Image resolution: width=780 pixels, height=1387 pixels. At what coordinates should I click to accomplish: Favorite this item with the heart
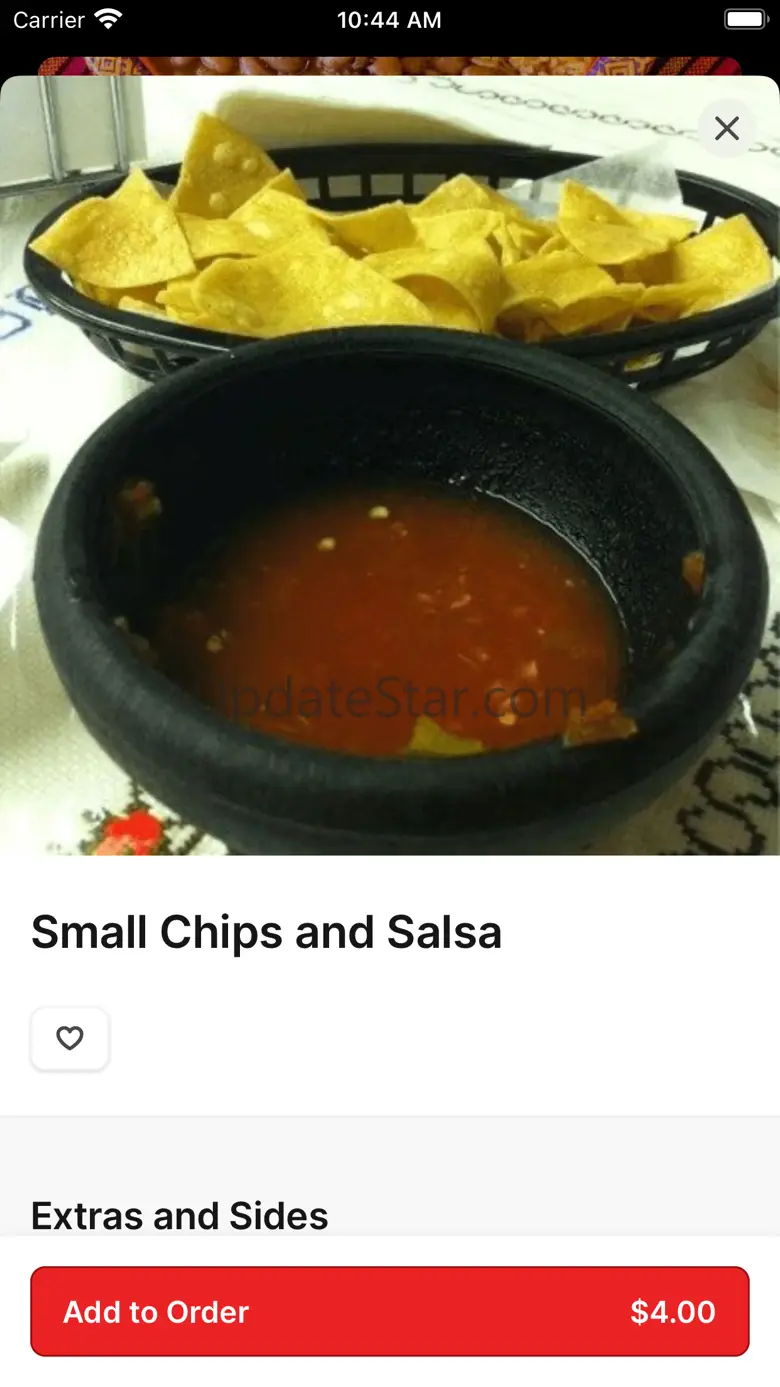tap(70, 1039)
